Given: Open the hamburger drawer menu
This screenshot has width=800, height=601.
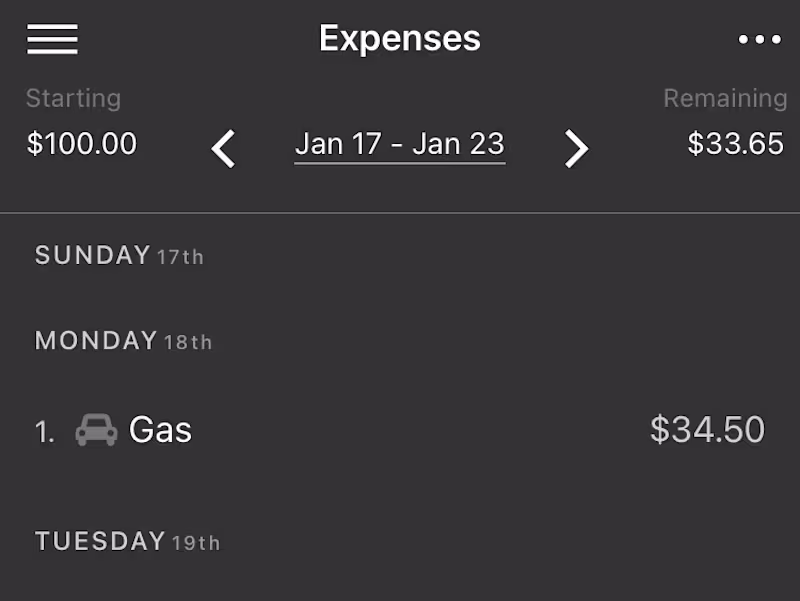Looking at the screenshot, I should click(52, 39).
